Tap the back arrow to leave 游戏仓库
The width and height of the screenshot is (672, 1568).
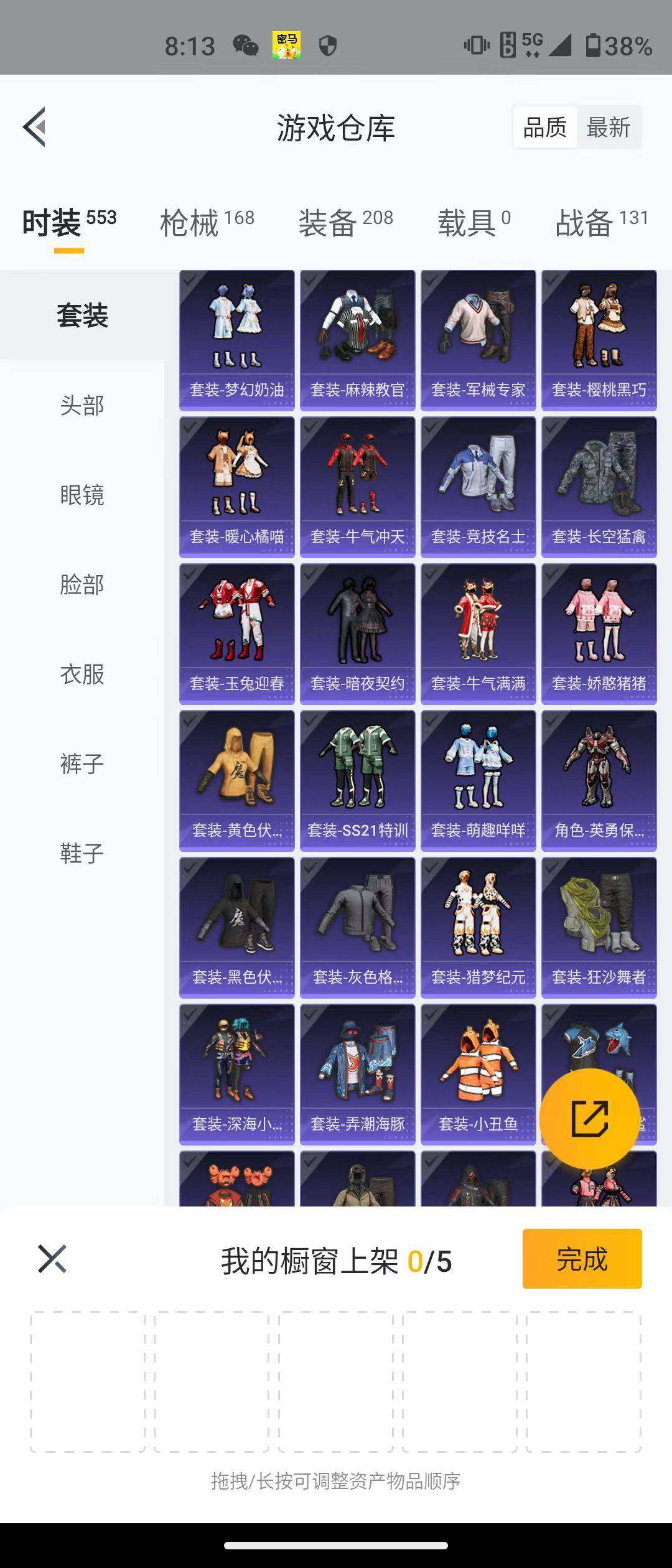pyautogui.click(x=34, y=126)
